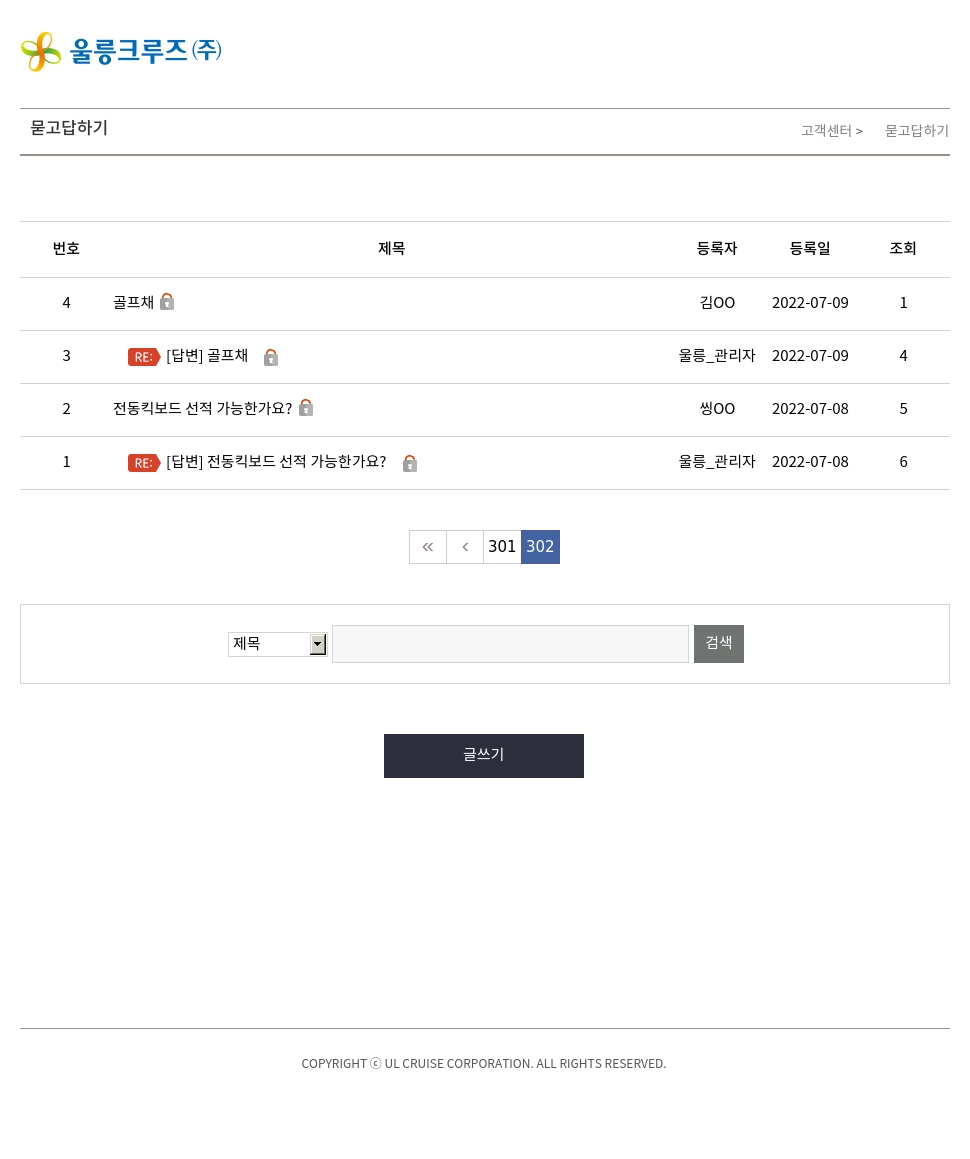The height and width of the screenshot is (1159, 970).
Task: Open the reply [답변] 골프채
Action: click(207, 356)
